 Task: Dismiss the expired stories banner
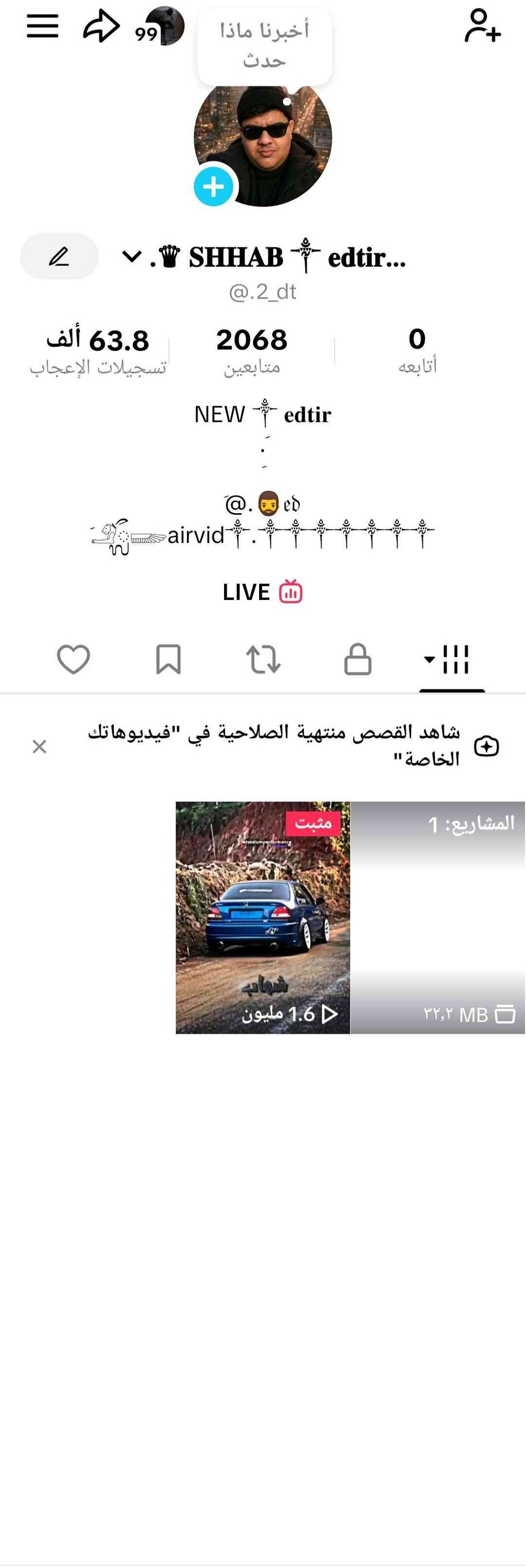coord(40,746)
